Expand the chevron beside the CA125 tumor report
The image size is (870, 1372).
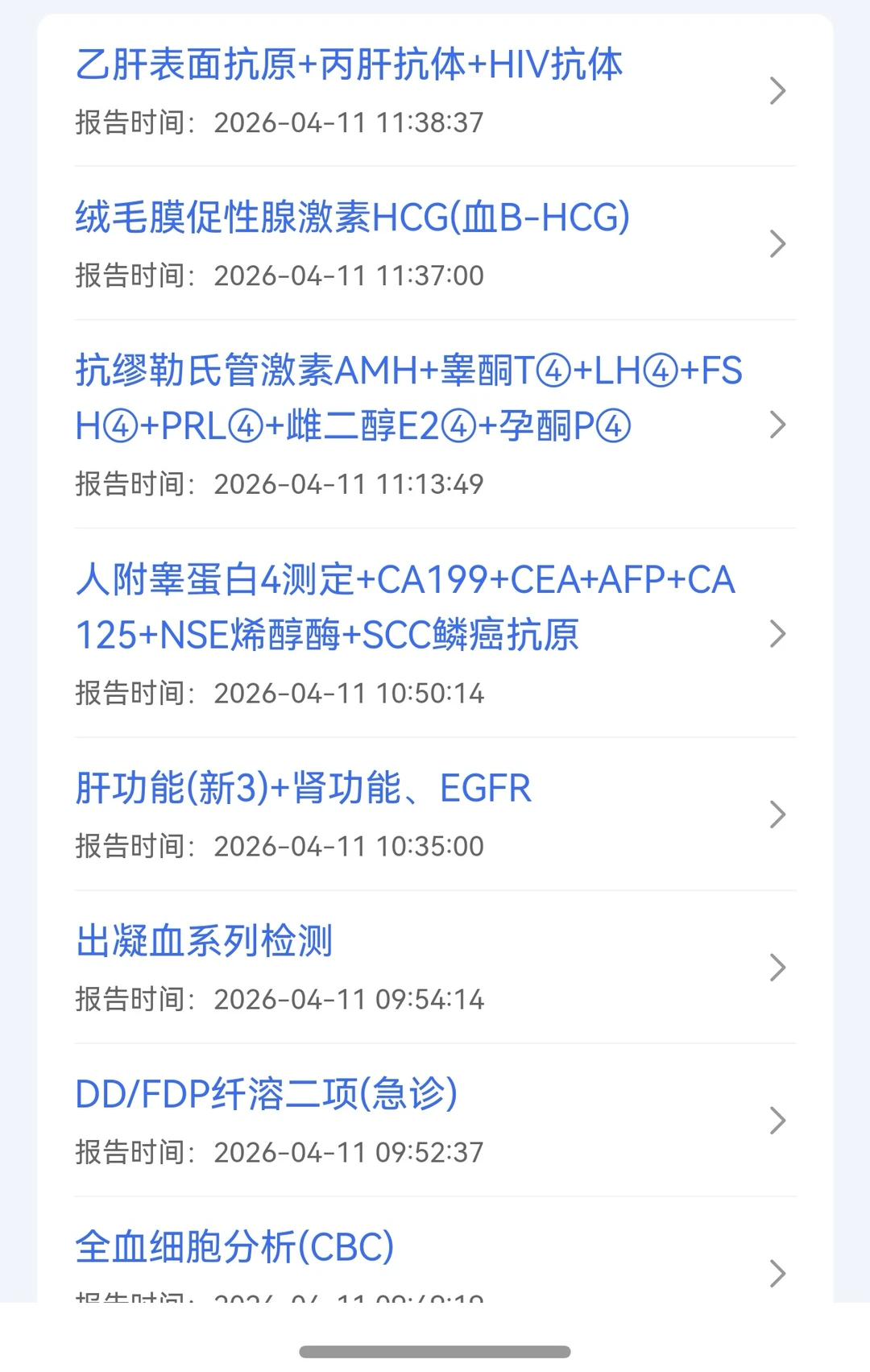[x=777, y=633]
